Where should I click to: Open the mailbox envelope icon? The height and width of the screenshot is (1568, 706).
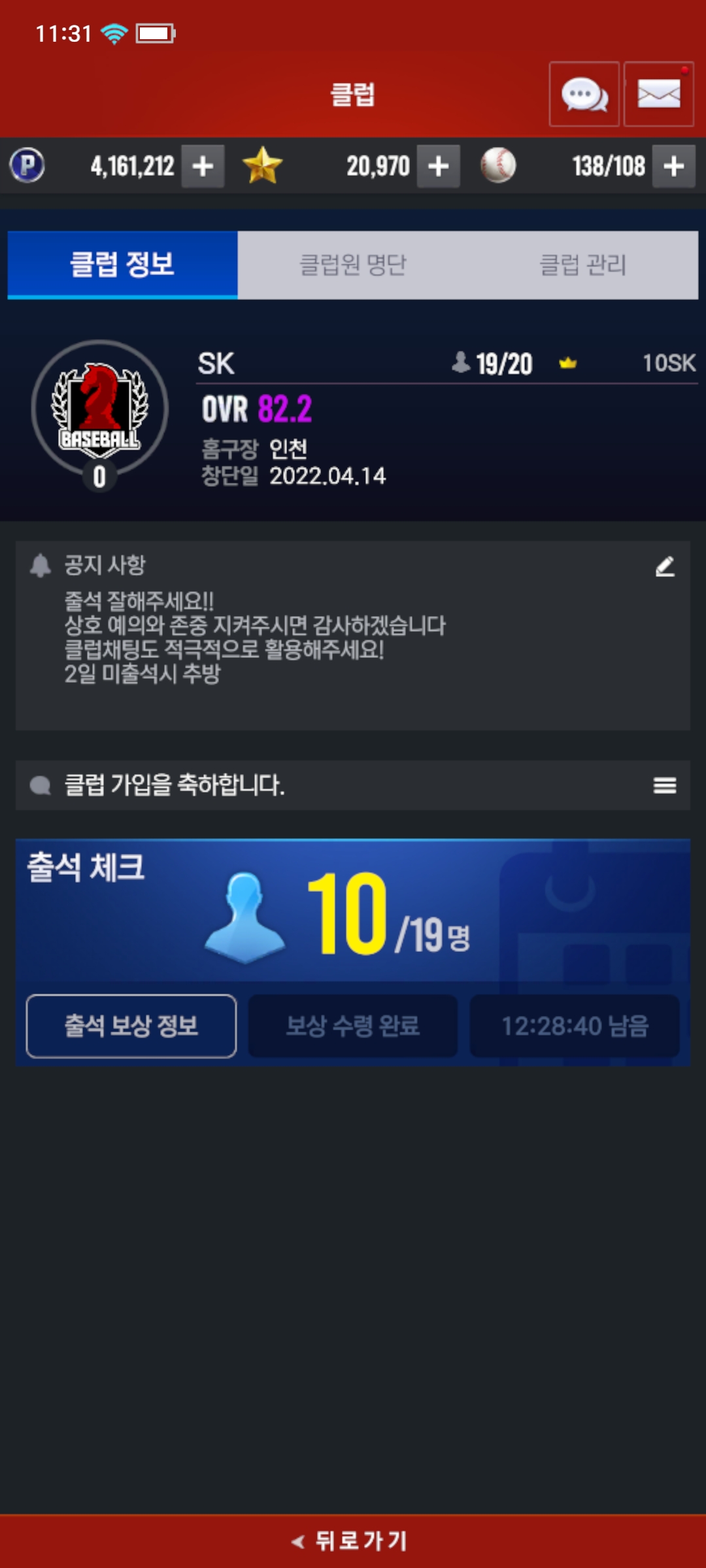658,94
